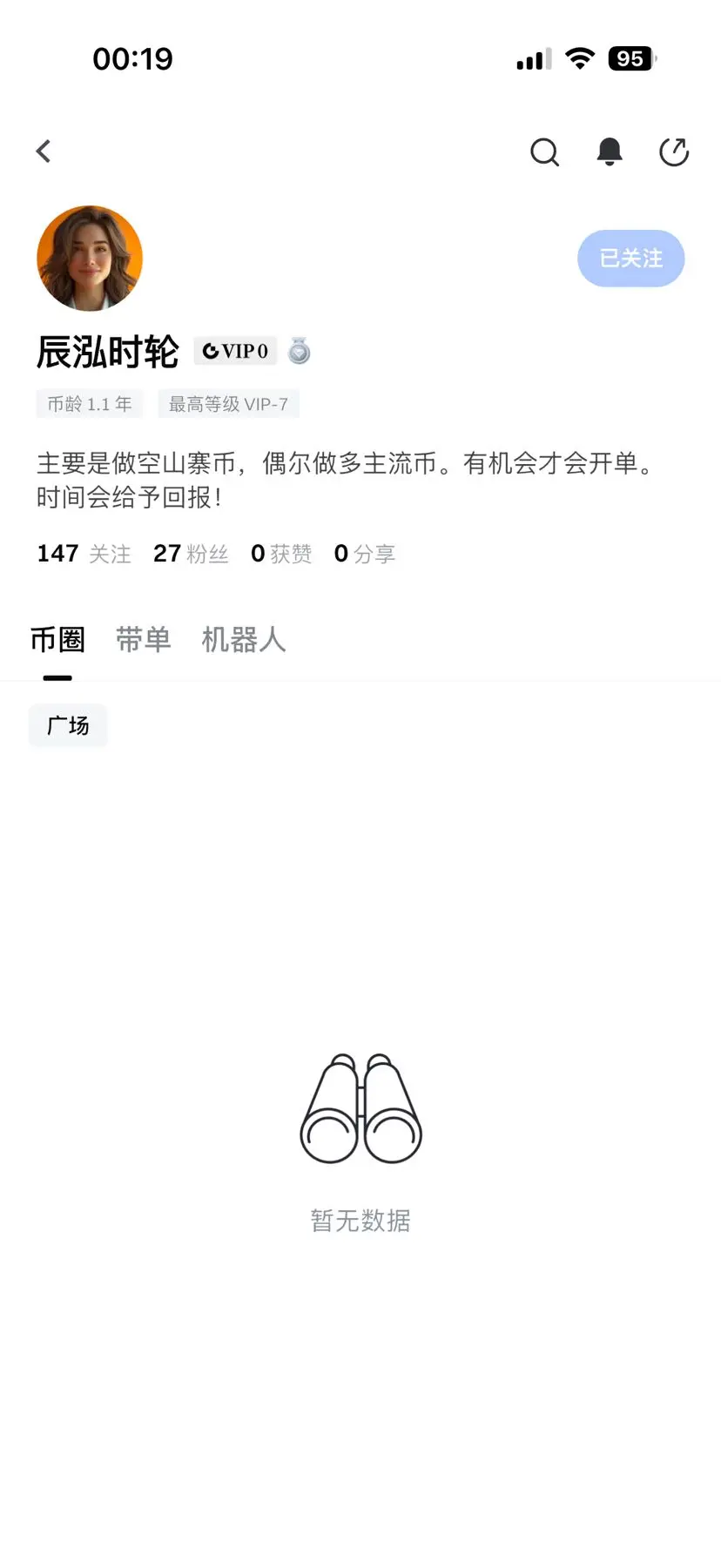Unfollow by tapping the 已关注 button

pyautogui.click(x=630, y=258)
